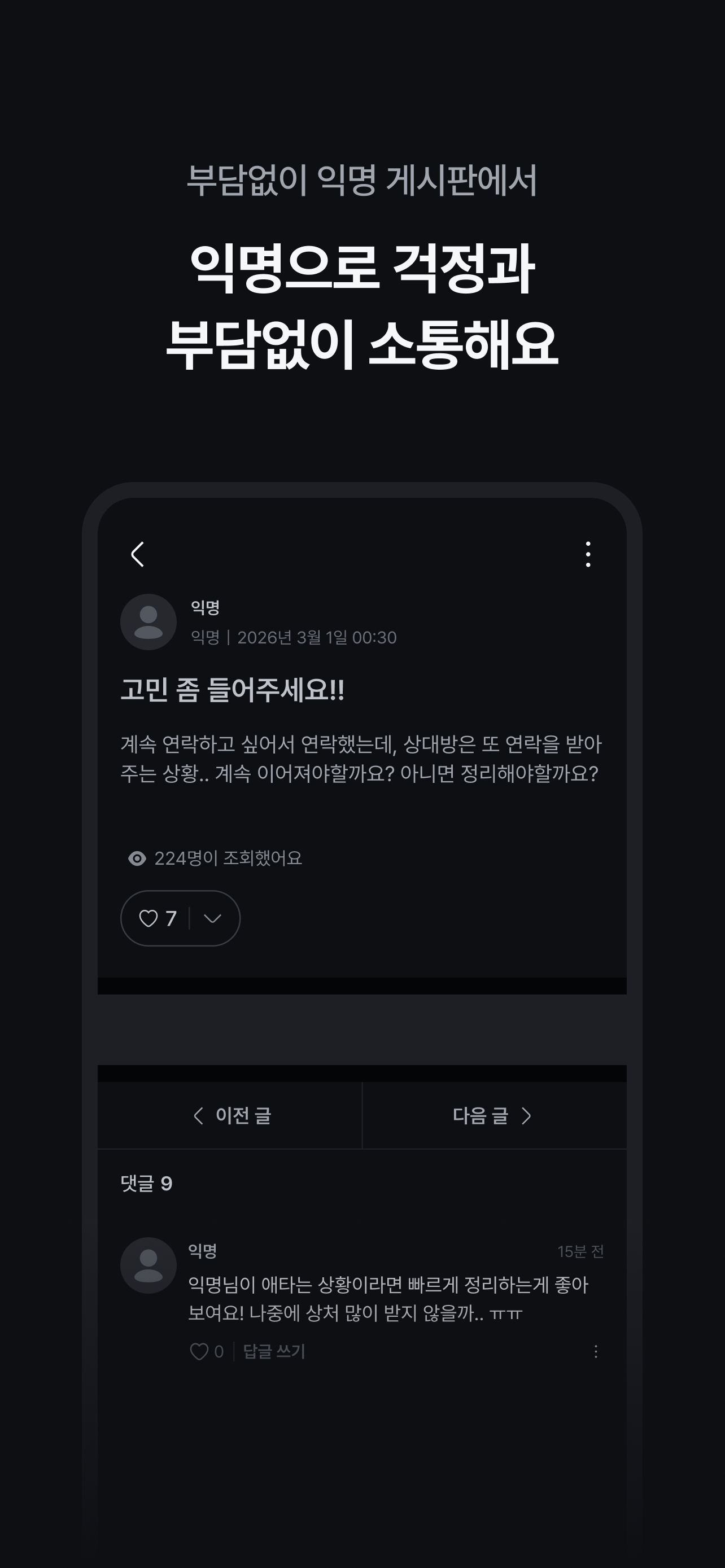Click the back arrow to leave the post
Screen dimensions: 725x1568
(138, 553)
